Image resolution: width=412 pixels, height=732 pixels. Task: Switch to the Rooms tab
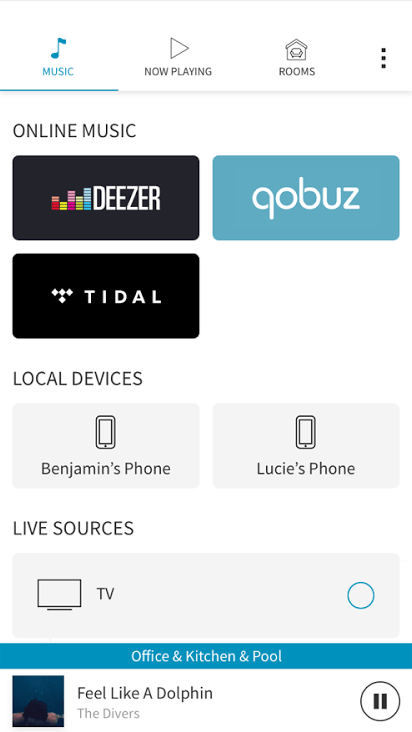[297, 58]
